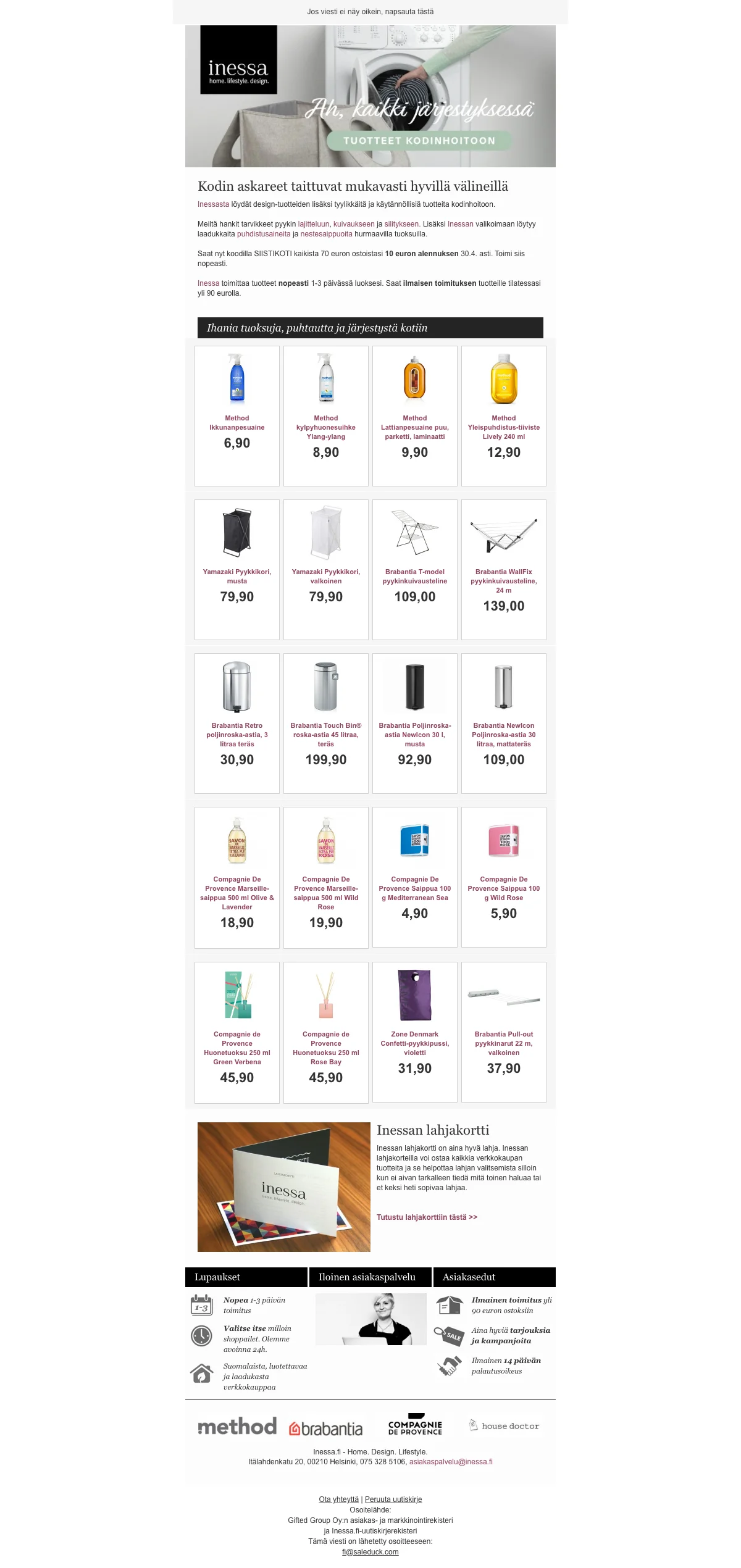Screen dimensions: 741x1568
Task: Follow the Tutustu lahjakorttiin tästä link
Action: tap(427, 1217)
